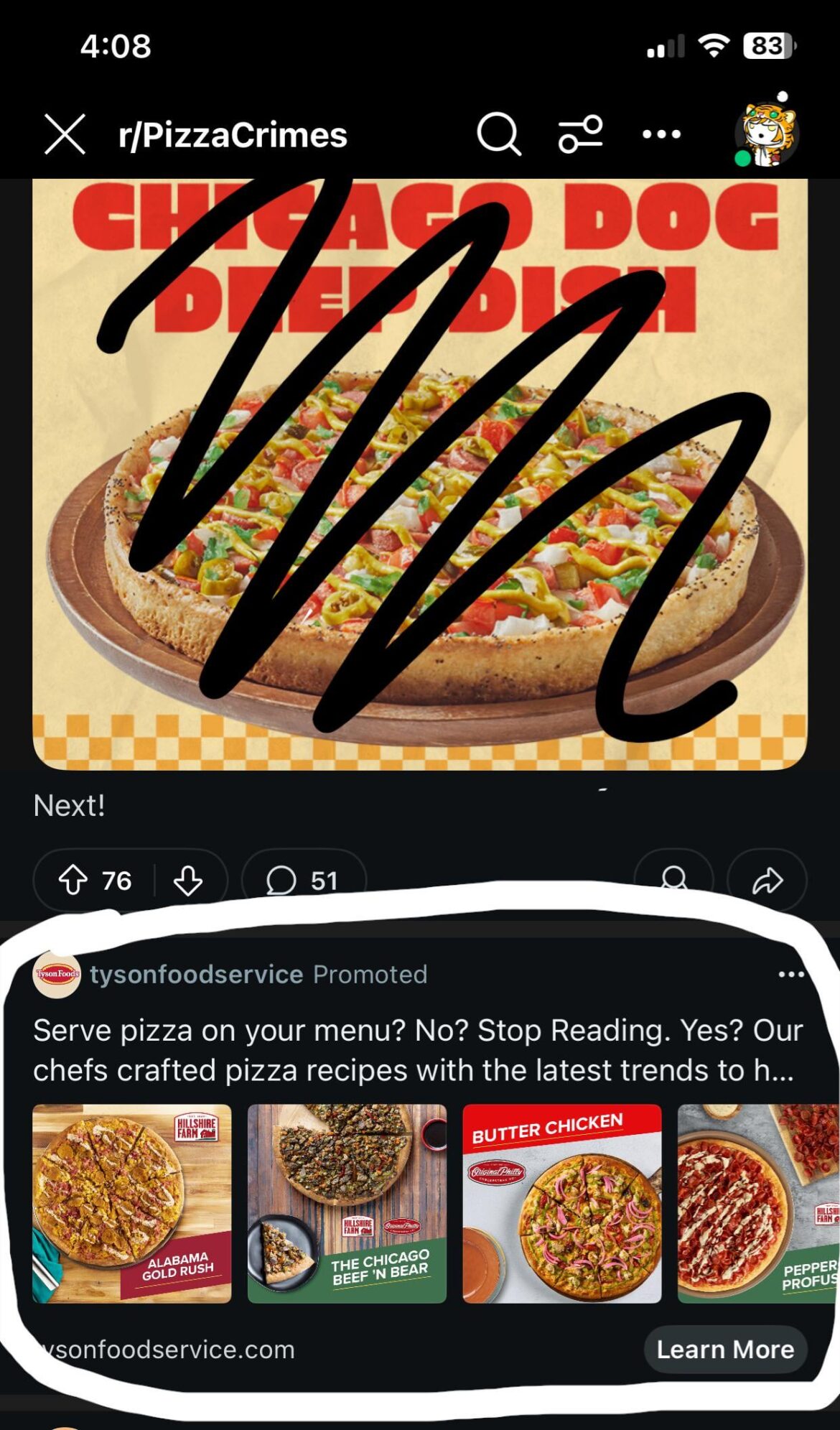The height and width of the screenshot is (1430, 840).
Task: Open the sort/filter controls icon
Action: tap(579, 134)
